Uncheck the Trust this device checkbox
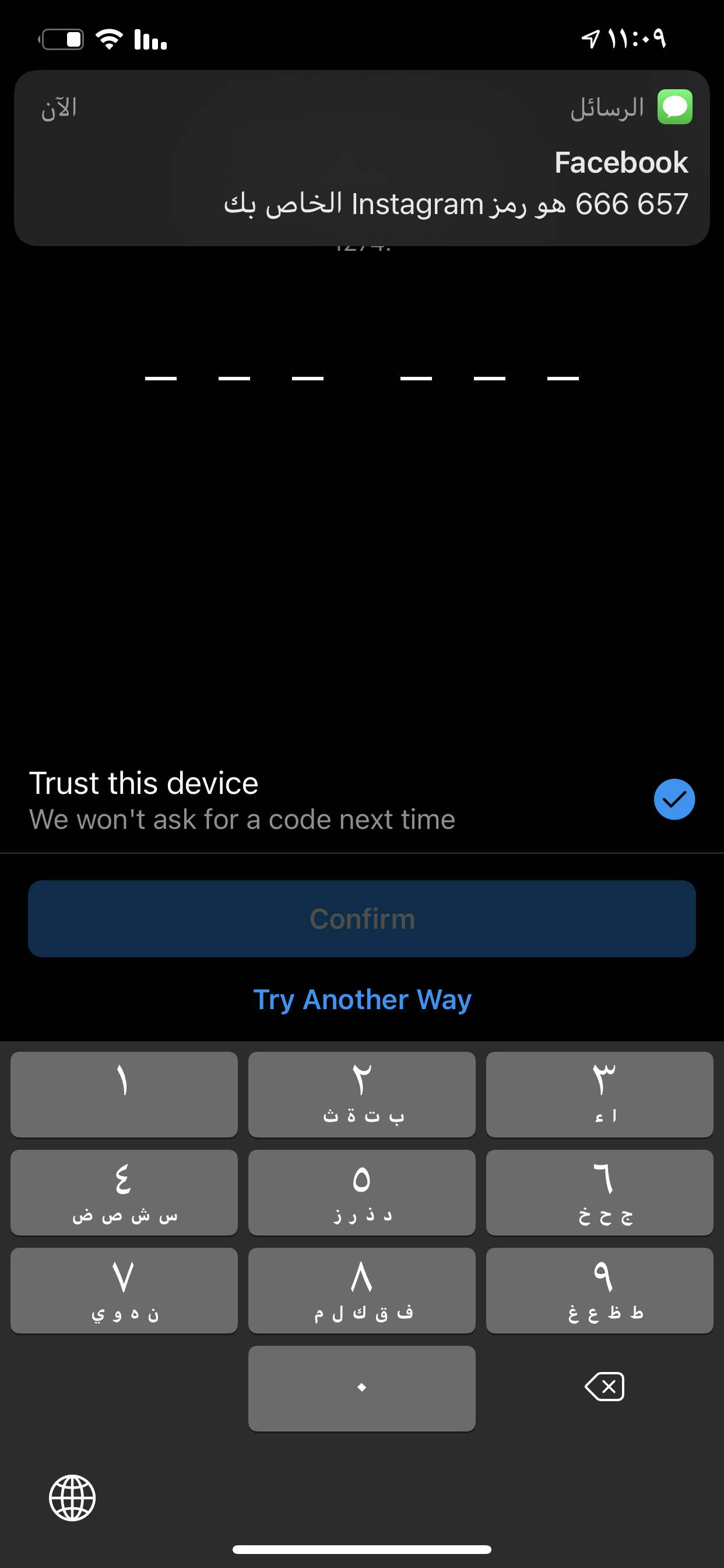Viewport: 724px width, 1568px height. 674,799
